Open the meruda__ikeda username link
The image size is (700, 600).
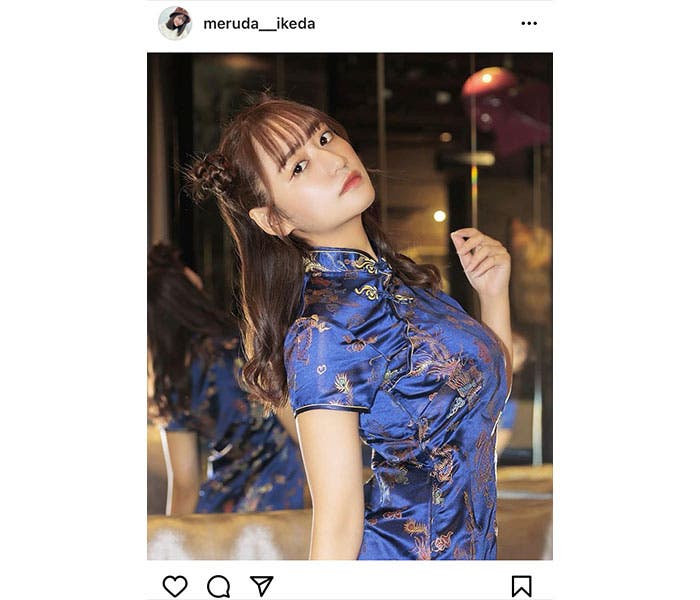pos(259,23)
